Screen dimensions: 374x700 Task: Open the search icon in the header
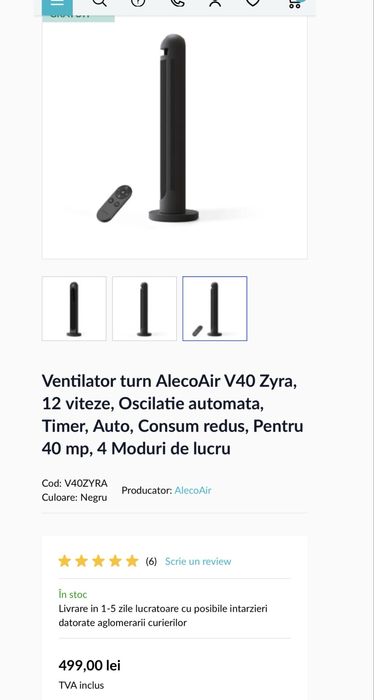100,3
